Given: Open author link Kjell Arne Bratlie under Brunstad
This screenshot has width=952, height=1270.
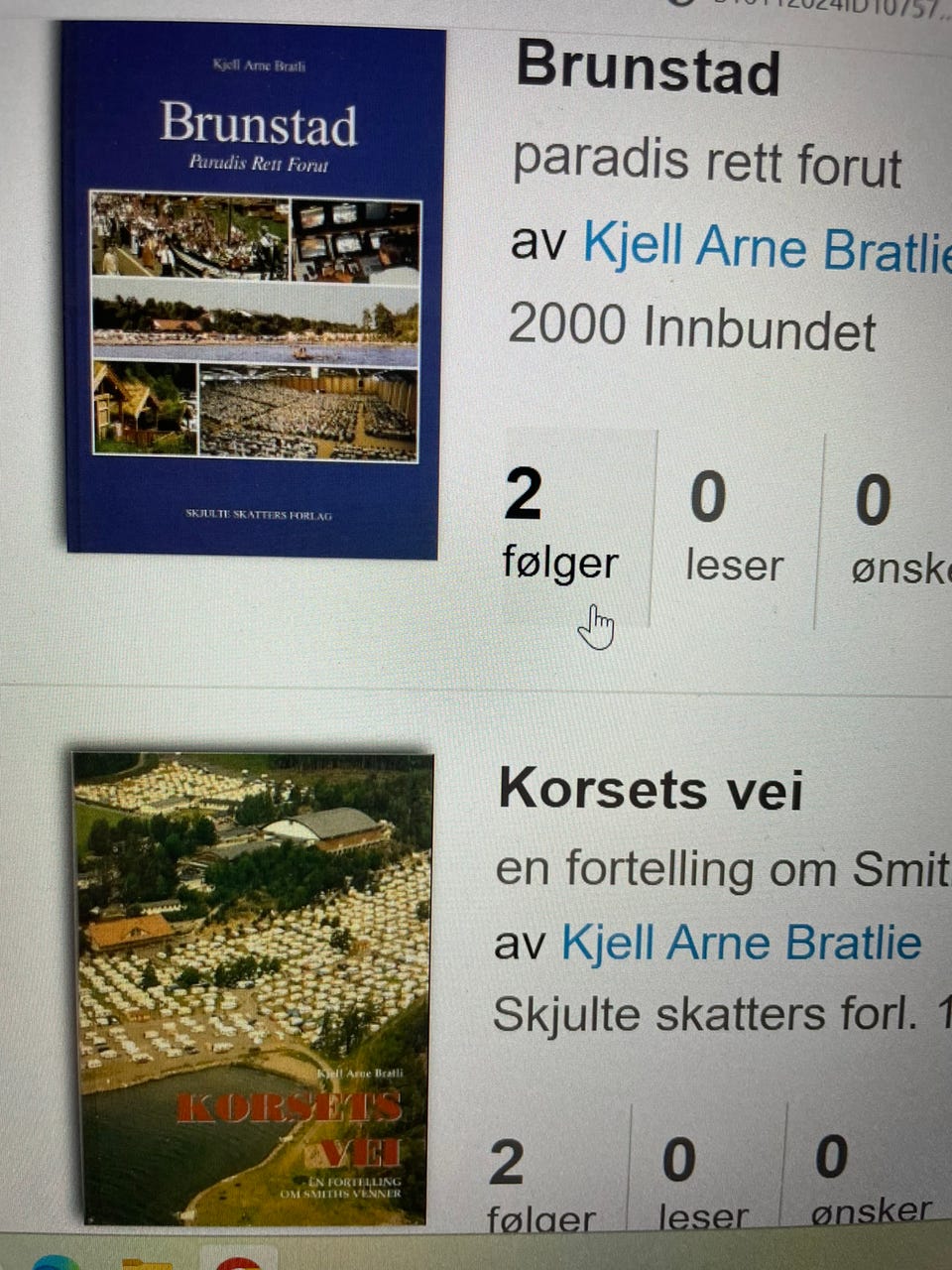Looking at the screenshot, I should coord(764,246).
